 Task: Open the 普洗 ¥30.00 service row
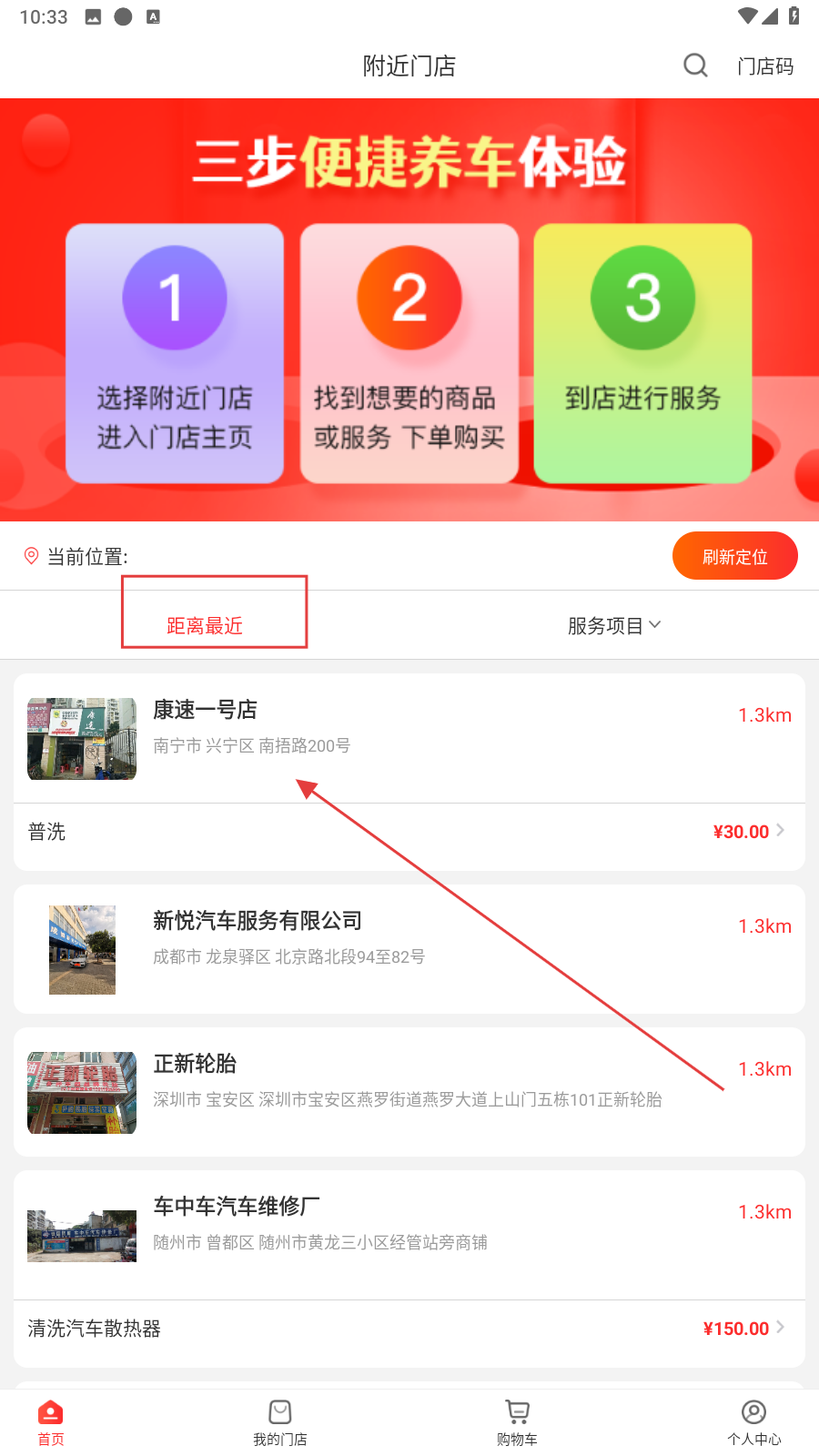point(409,832)
